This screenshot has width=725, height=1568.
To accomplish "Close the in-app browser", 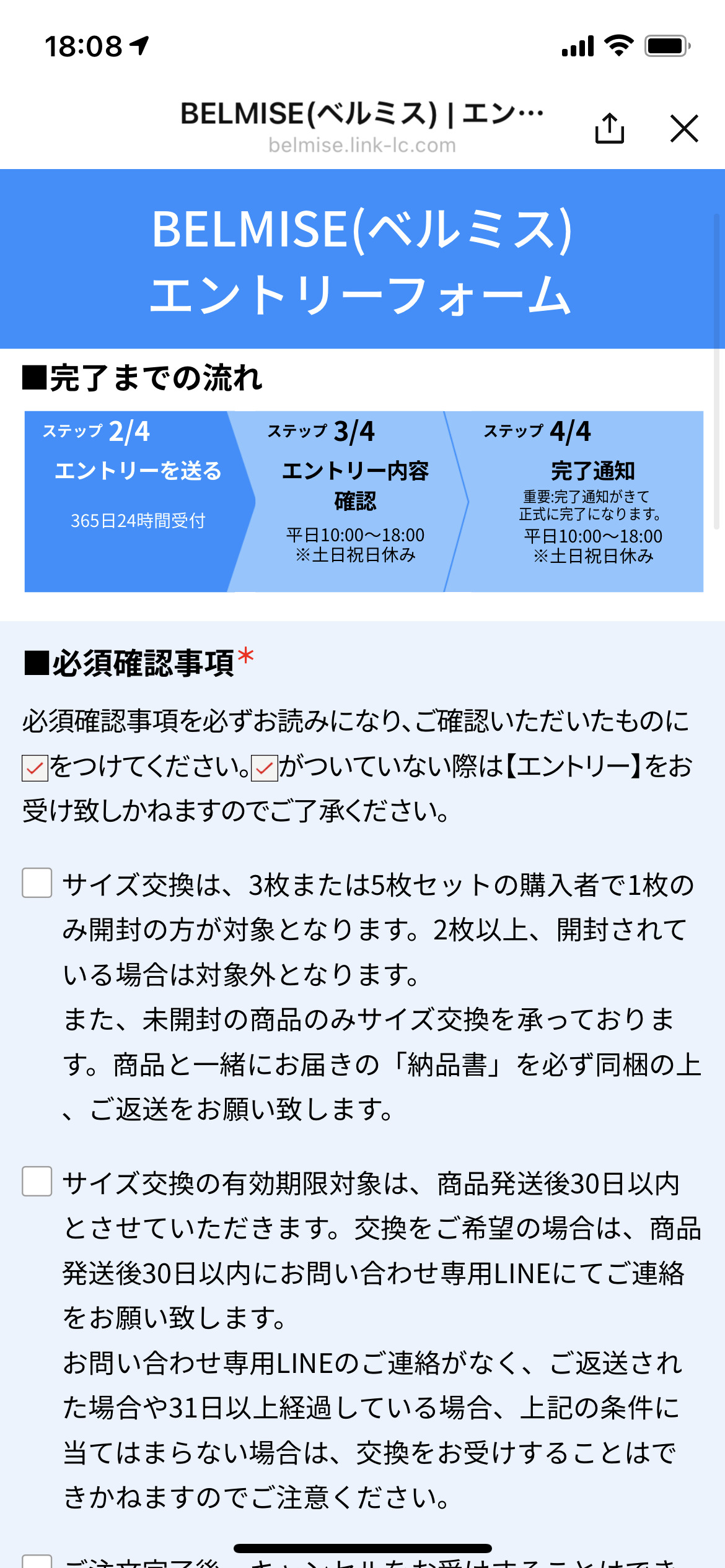I will 684,128.
